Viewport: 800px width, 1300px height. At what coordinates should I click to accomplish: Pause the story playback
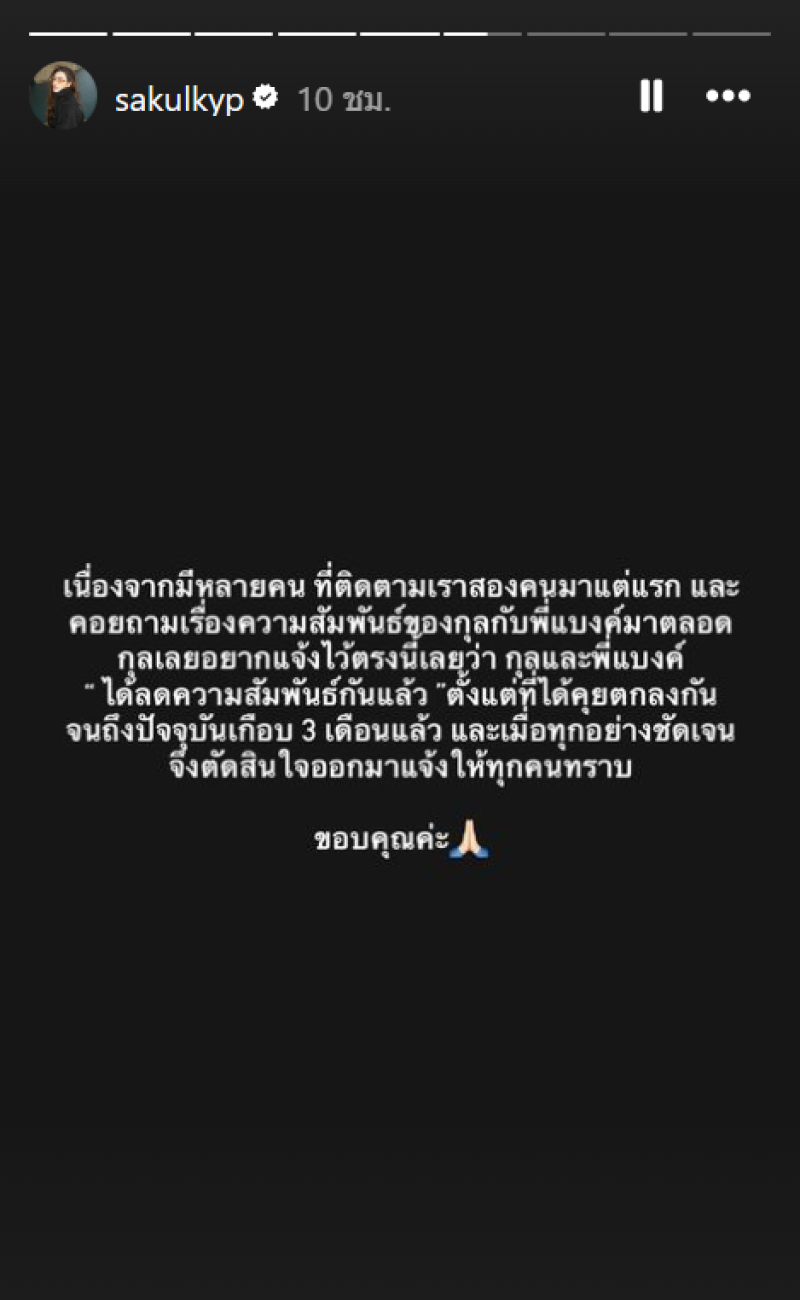point(651,96)
